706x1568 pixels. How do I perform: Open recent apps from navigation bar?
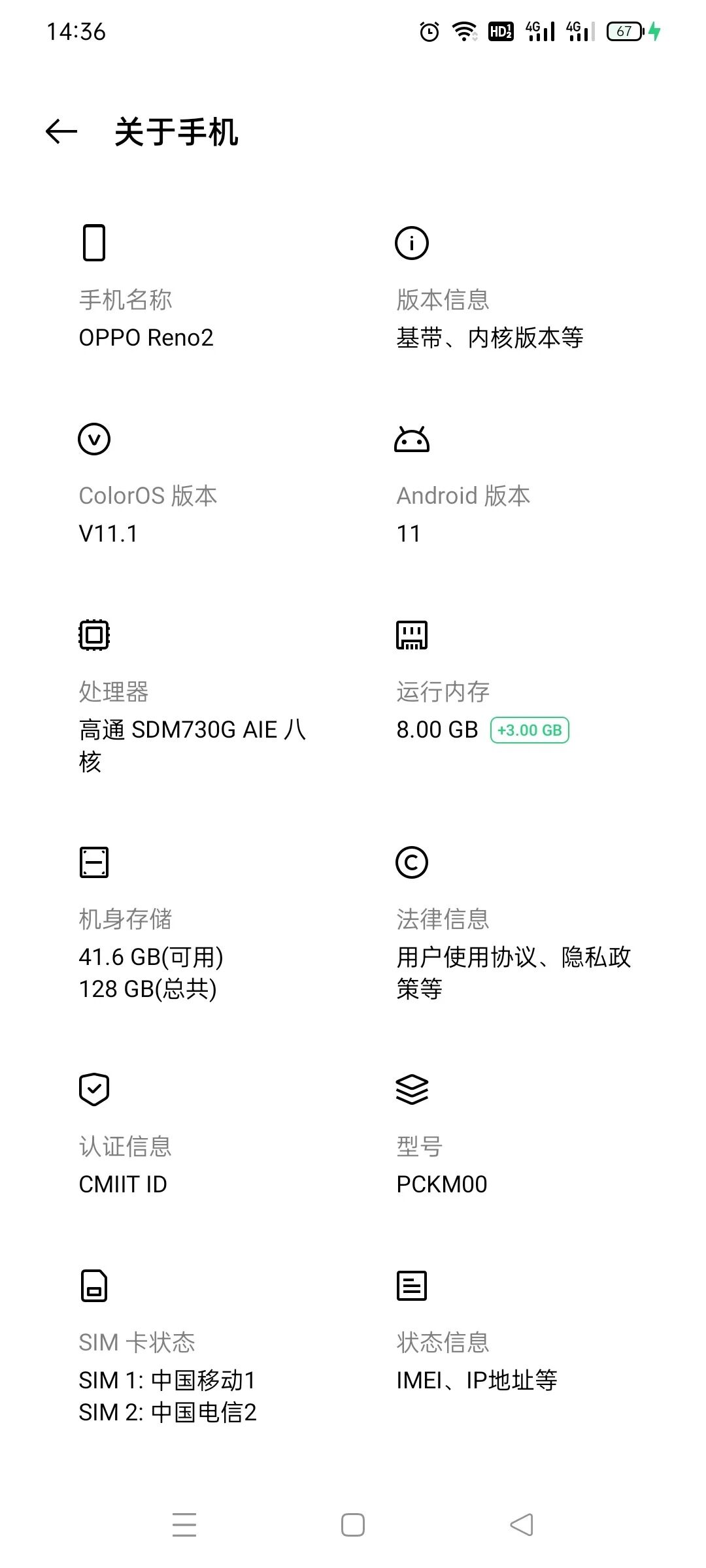(184, 1525)
